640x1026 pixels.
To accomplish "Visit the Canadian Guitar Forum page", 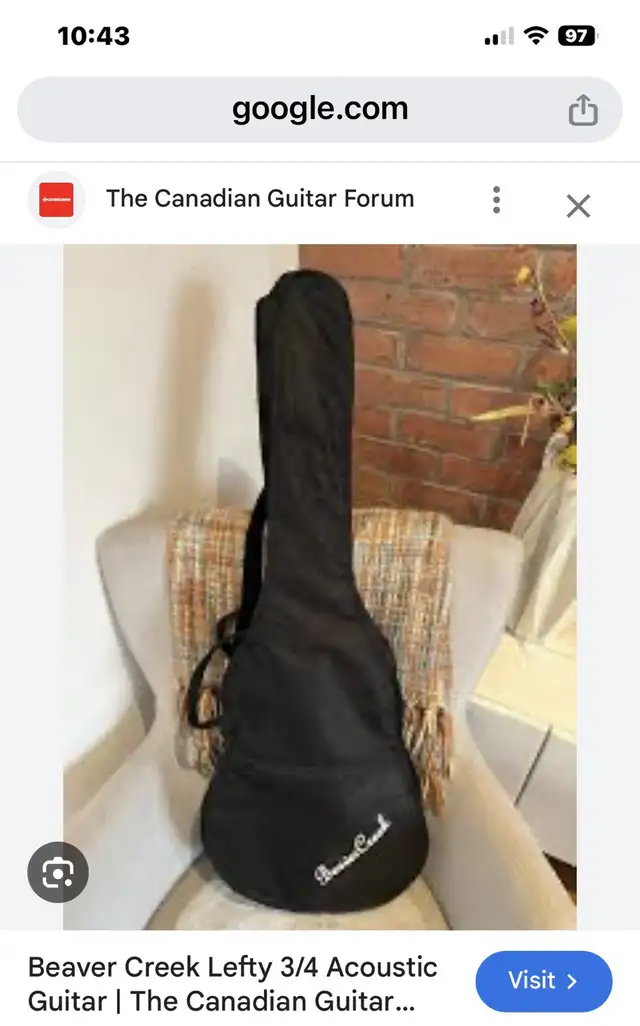I will coord(543,981).
